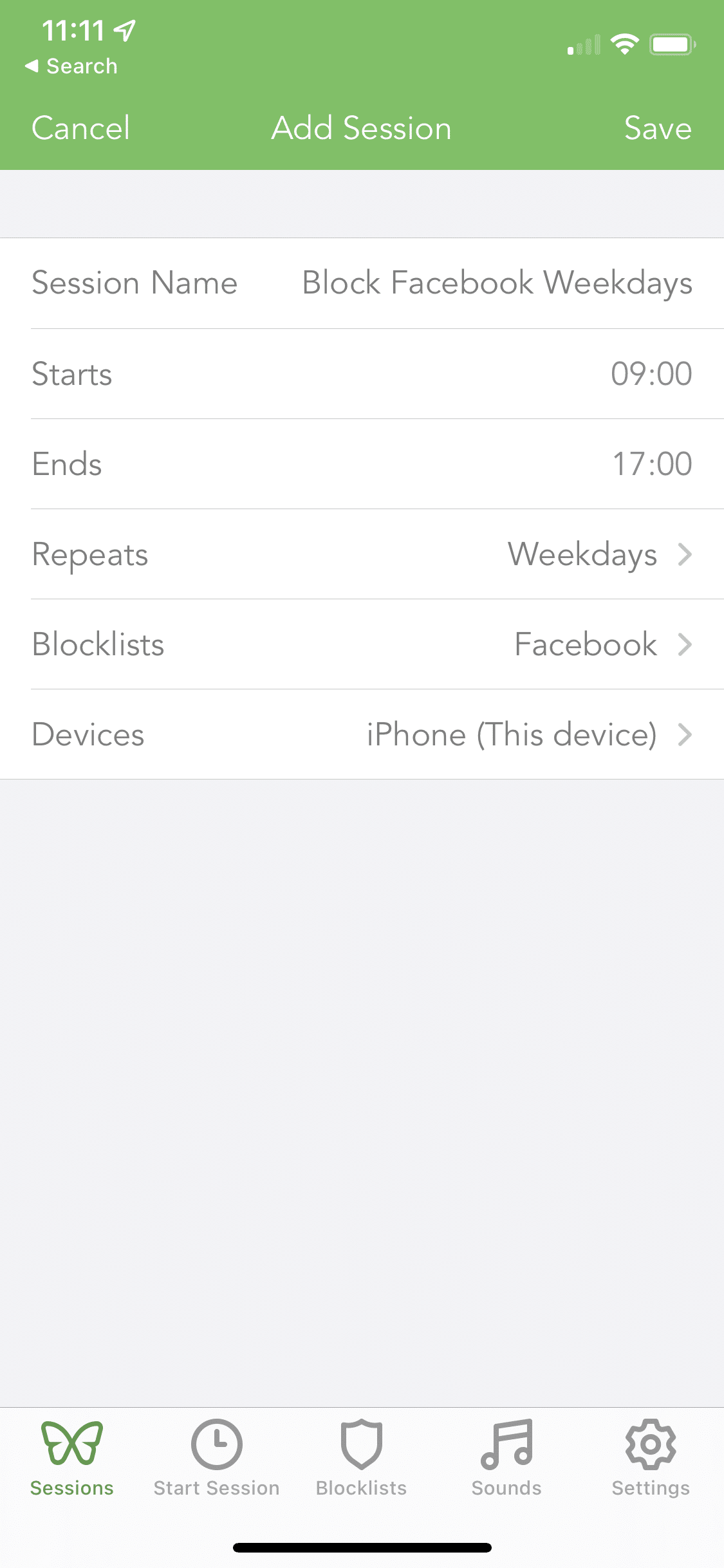Change the Starts time
This screenshot has height=1568, width=724.
[x=362, y=374]
